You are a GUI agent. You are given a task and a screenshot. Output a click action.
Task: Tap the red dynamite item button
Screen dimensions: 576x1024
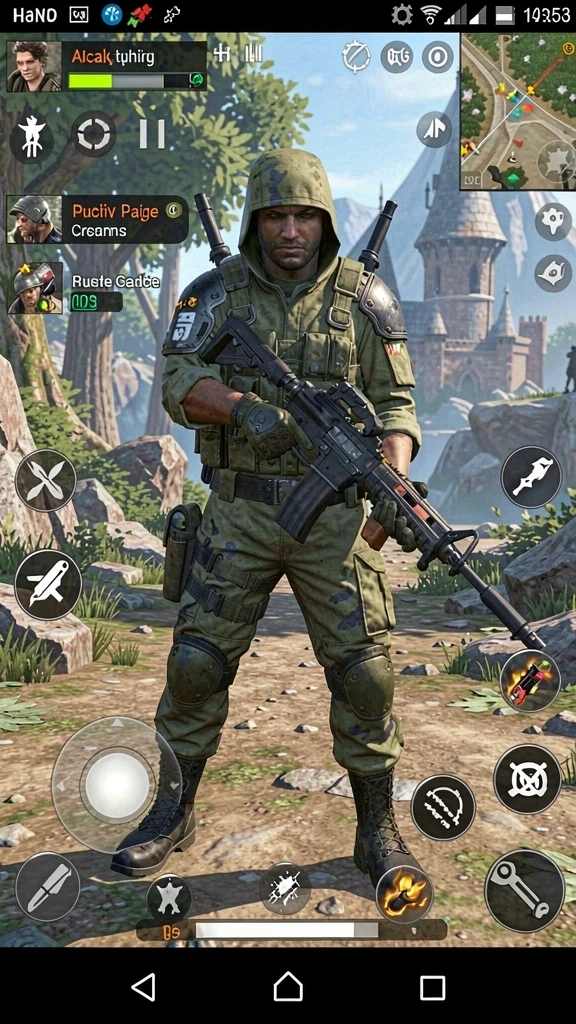[530, 680]
